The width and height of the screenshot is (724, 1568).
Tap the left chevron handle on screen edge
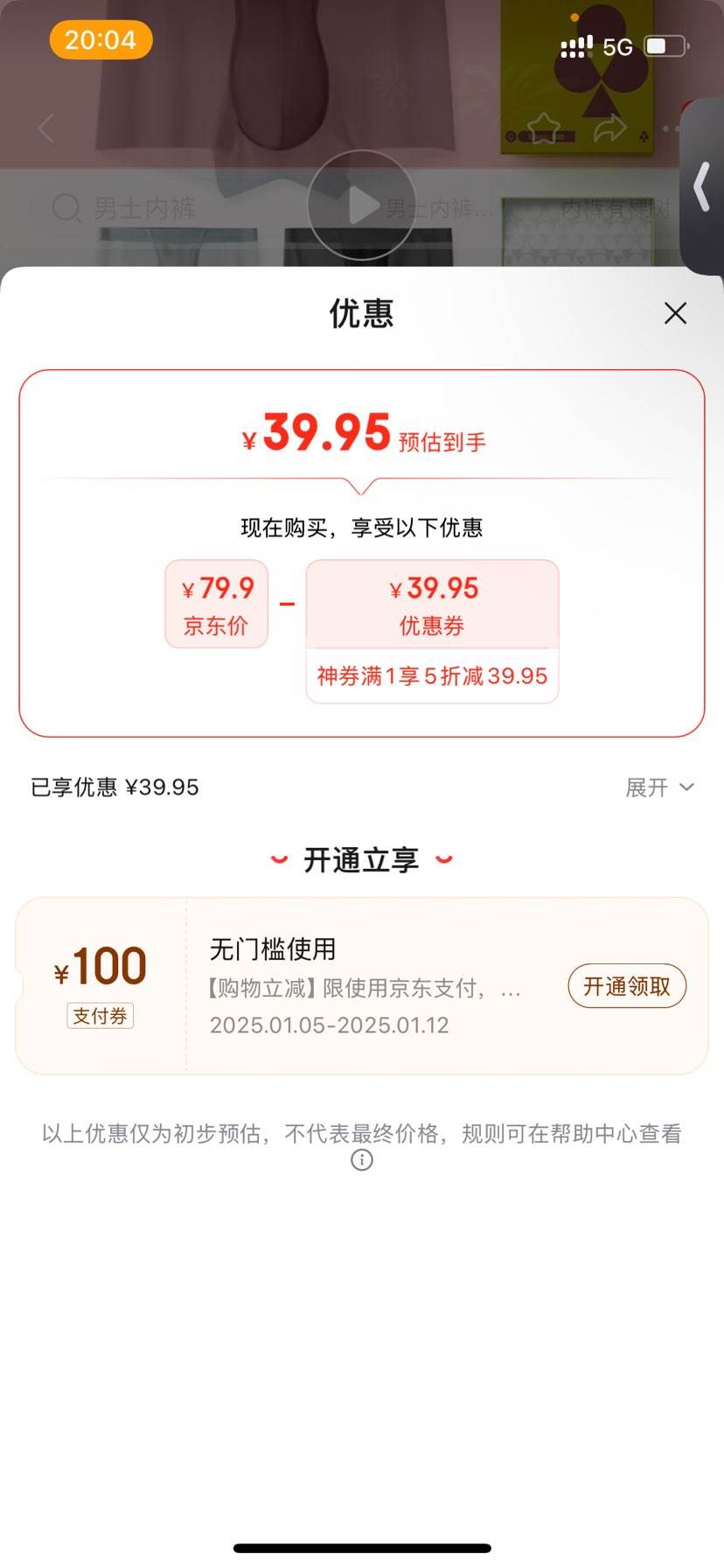point(702,186)
